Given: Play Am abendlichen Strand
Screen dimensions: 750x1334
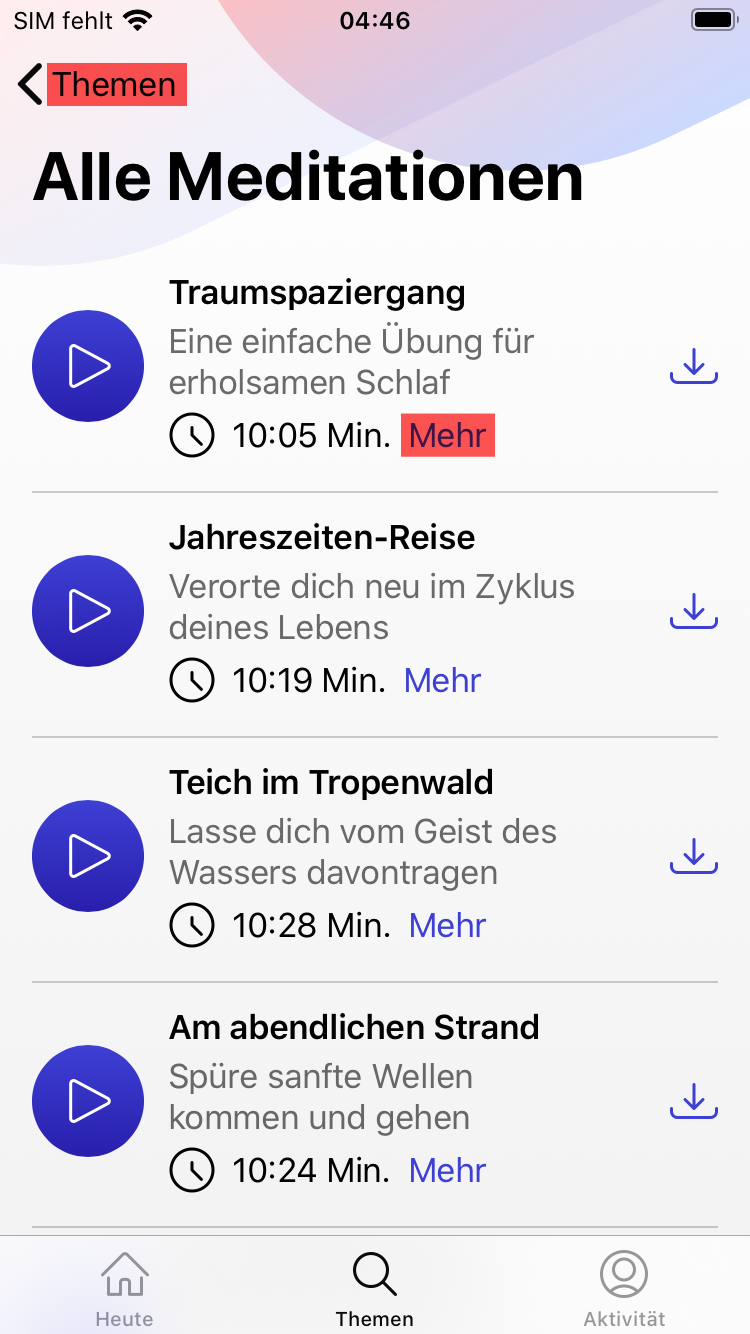Looking at the screenshot, I should pos(88,1101).
